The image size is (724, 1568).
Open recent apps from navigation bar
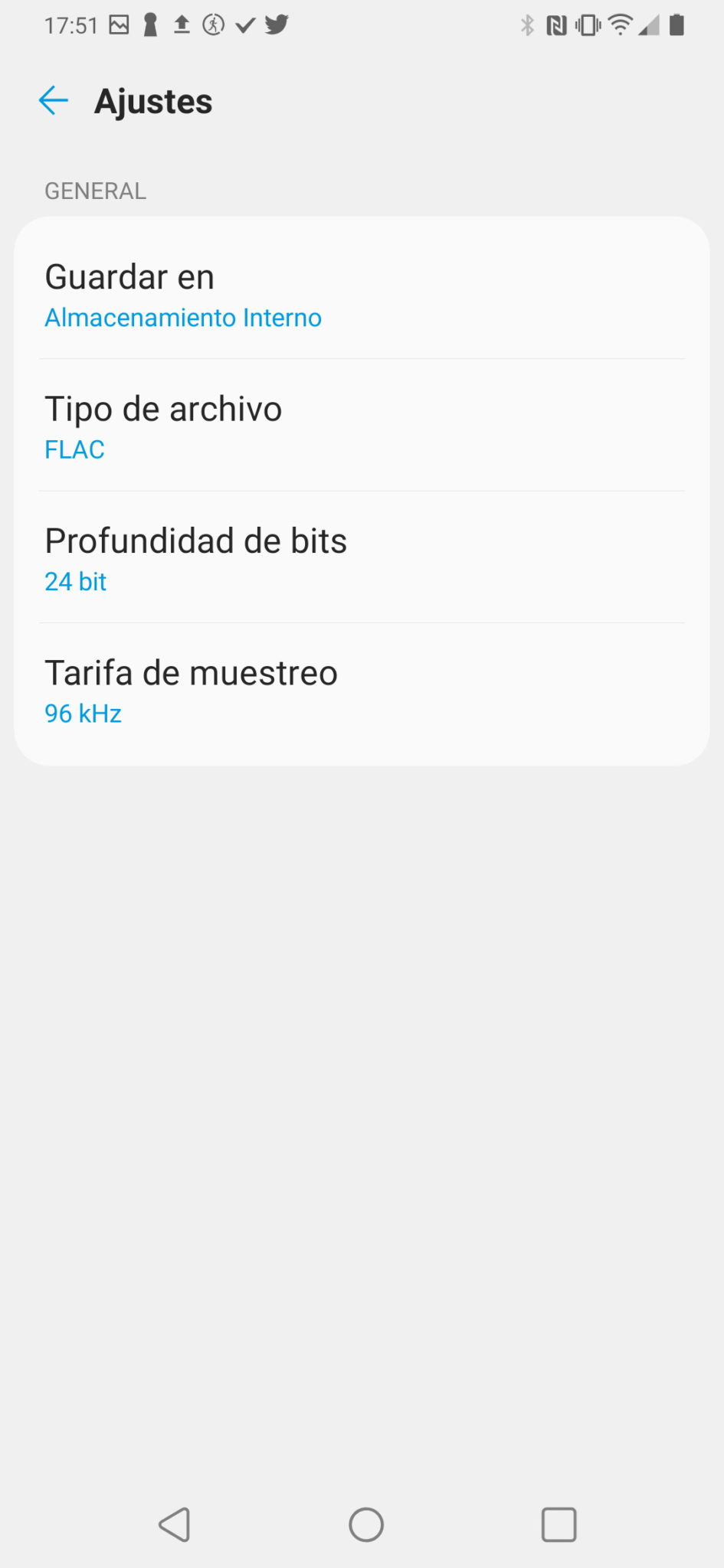coord(559,1524)
